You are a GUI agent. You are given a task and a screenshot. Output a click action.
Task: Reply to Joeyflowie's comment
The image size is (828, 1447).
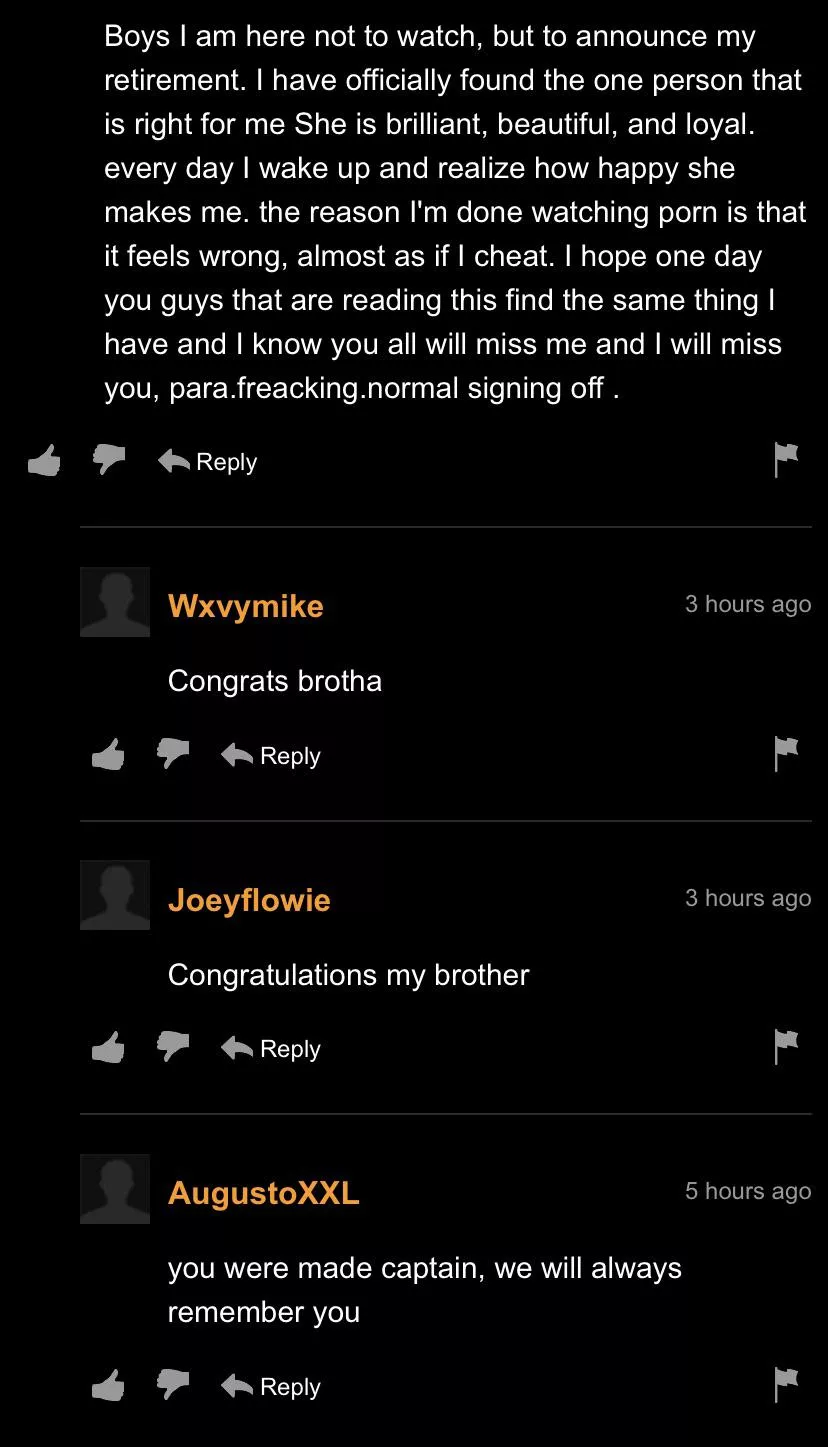272,1049
